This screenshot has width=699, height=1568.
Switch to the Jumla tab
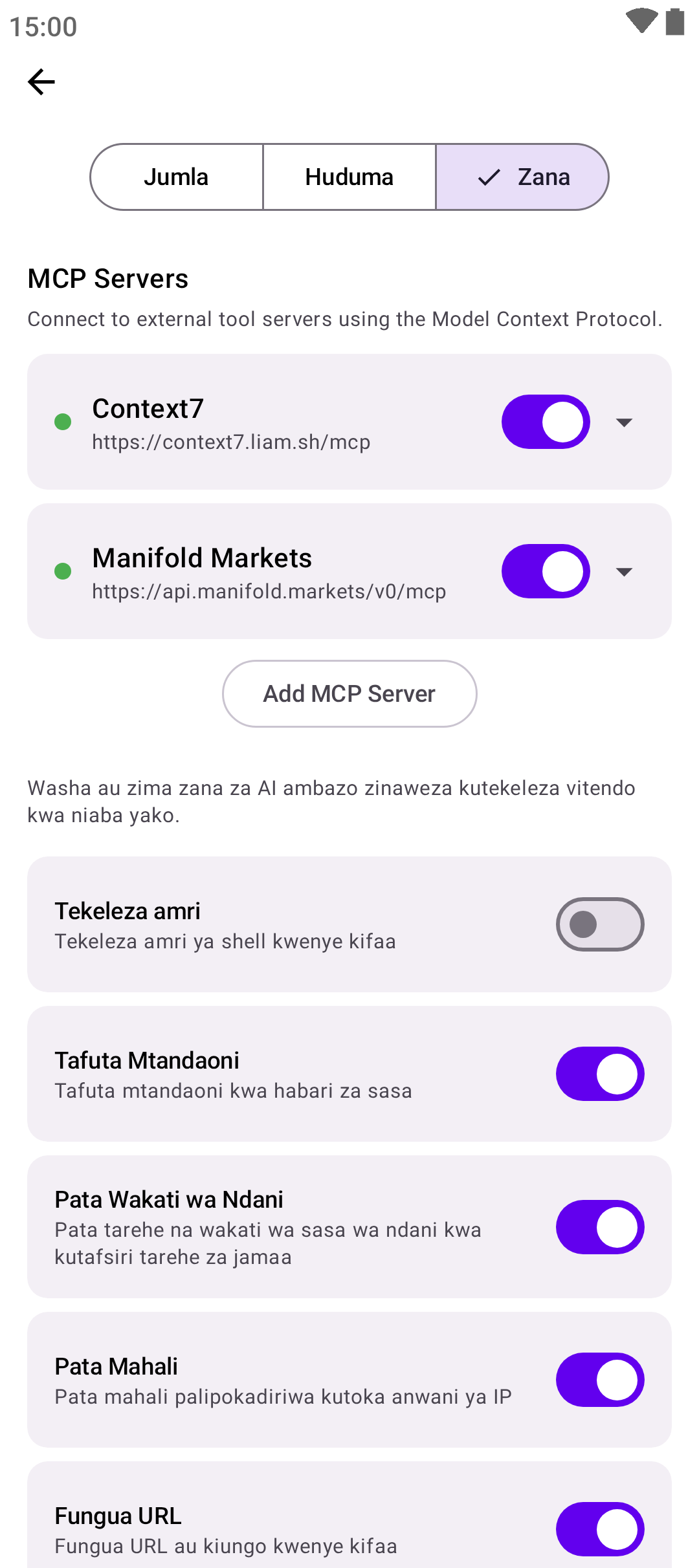[x=176, y=177]
